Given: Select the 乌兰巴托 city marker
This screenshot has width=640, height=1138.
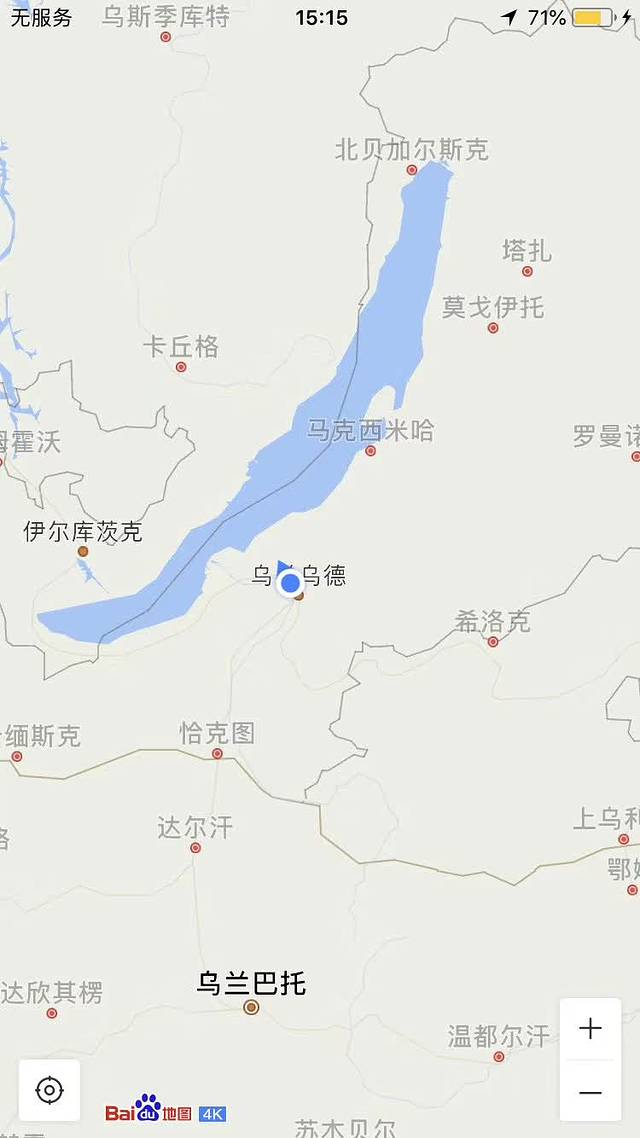Looking at the screenshot, I should click(x=251, y=1007).
